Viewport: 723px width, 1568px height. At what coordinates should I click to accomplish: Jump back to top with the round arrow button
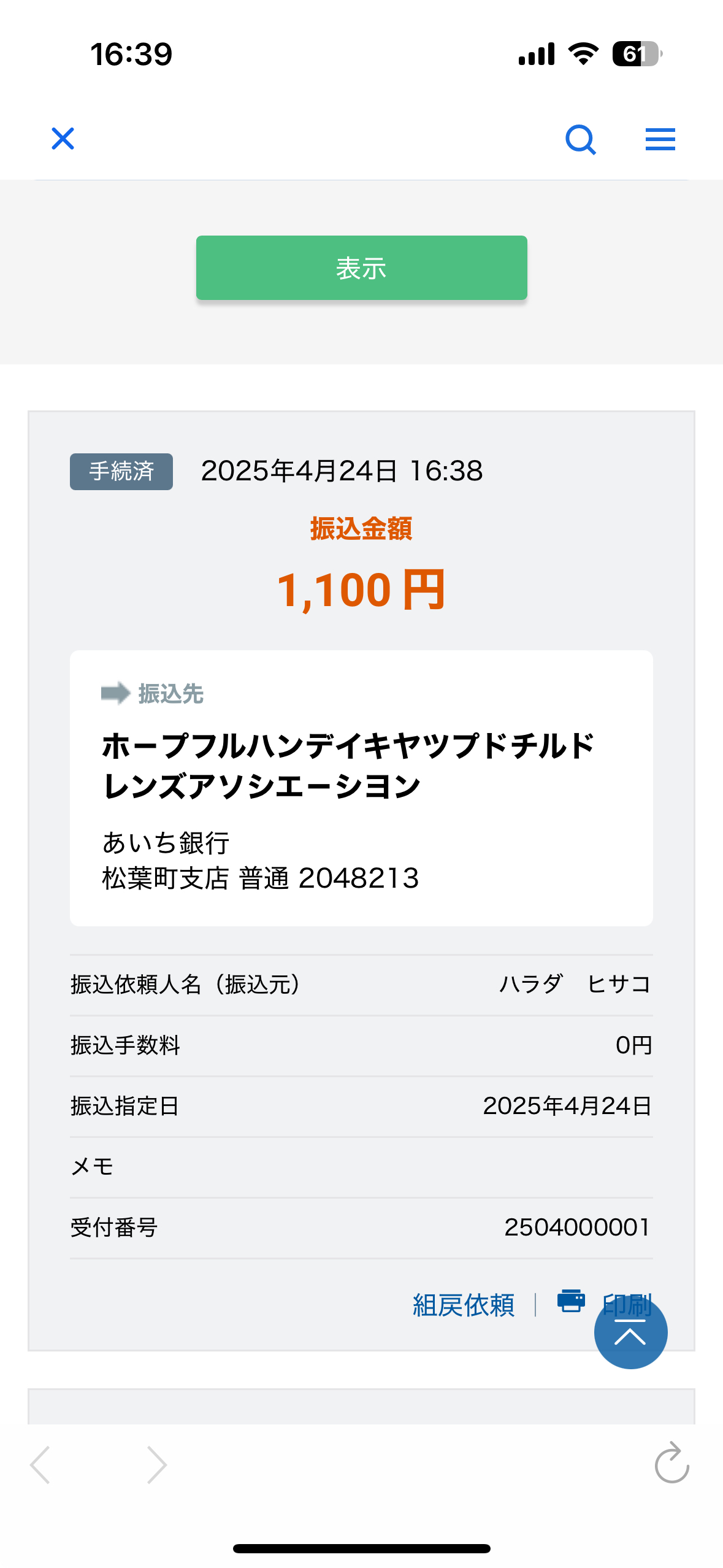tap(630, 1332)
